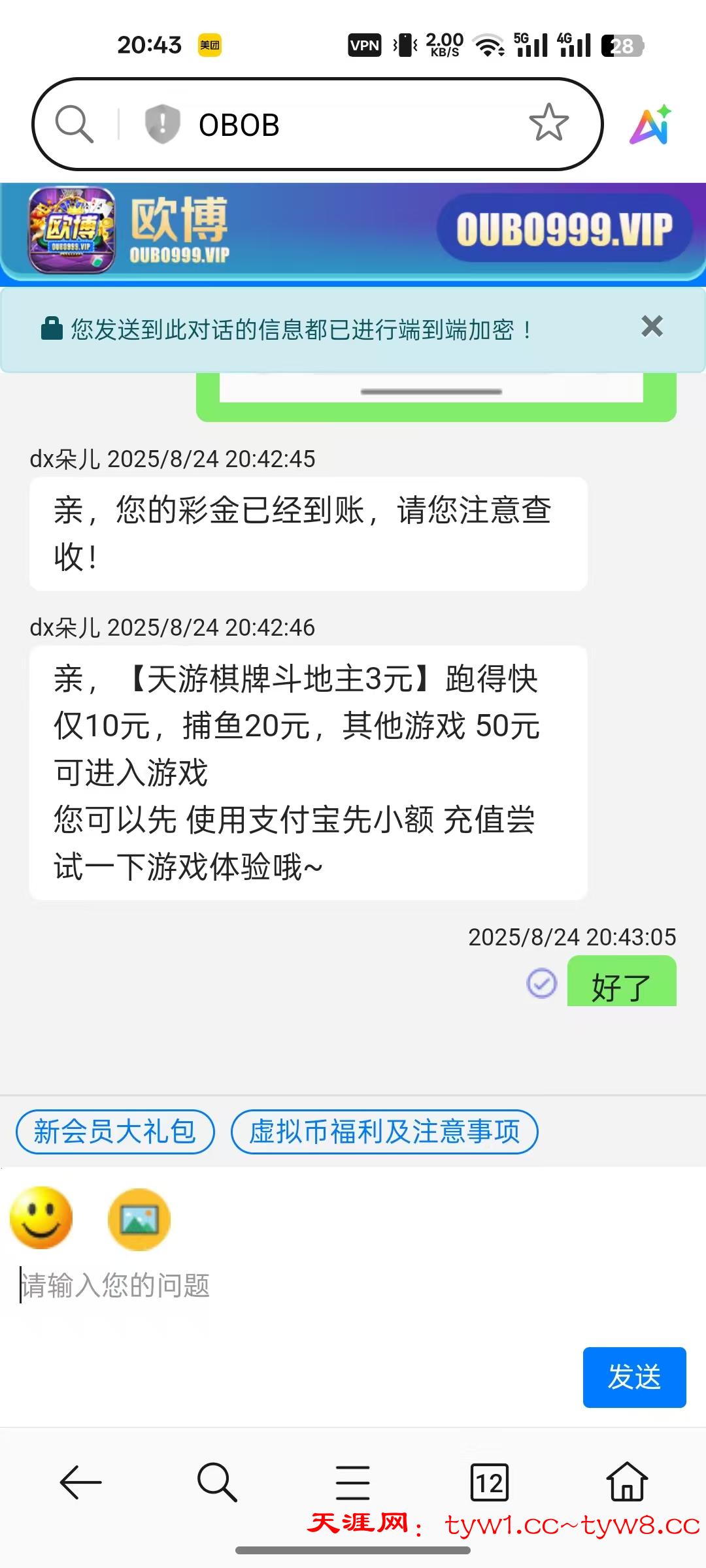
Task: Open the emoji picker
Action: click(41, 1218)
